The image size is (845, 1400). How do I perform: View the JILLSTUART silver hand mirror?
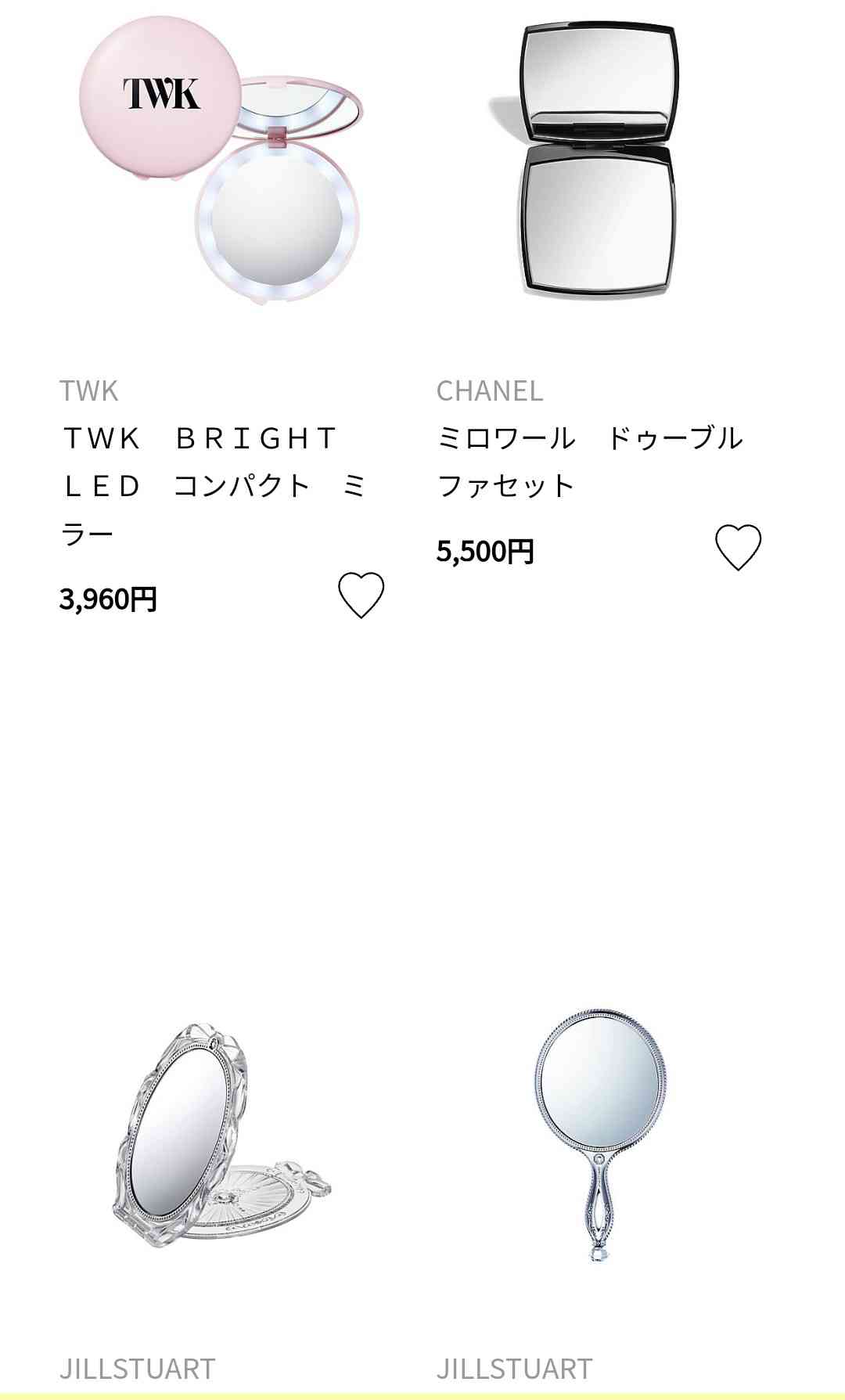pyautogui.click(x=599, y=1135)
